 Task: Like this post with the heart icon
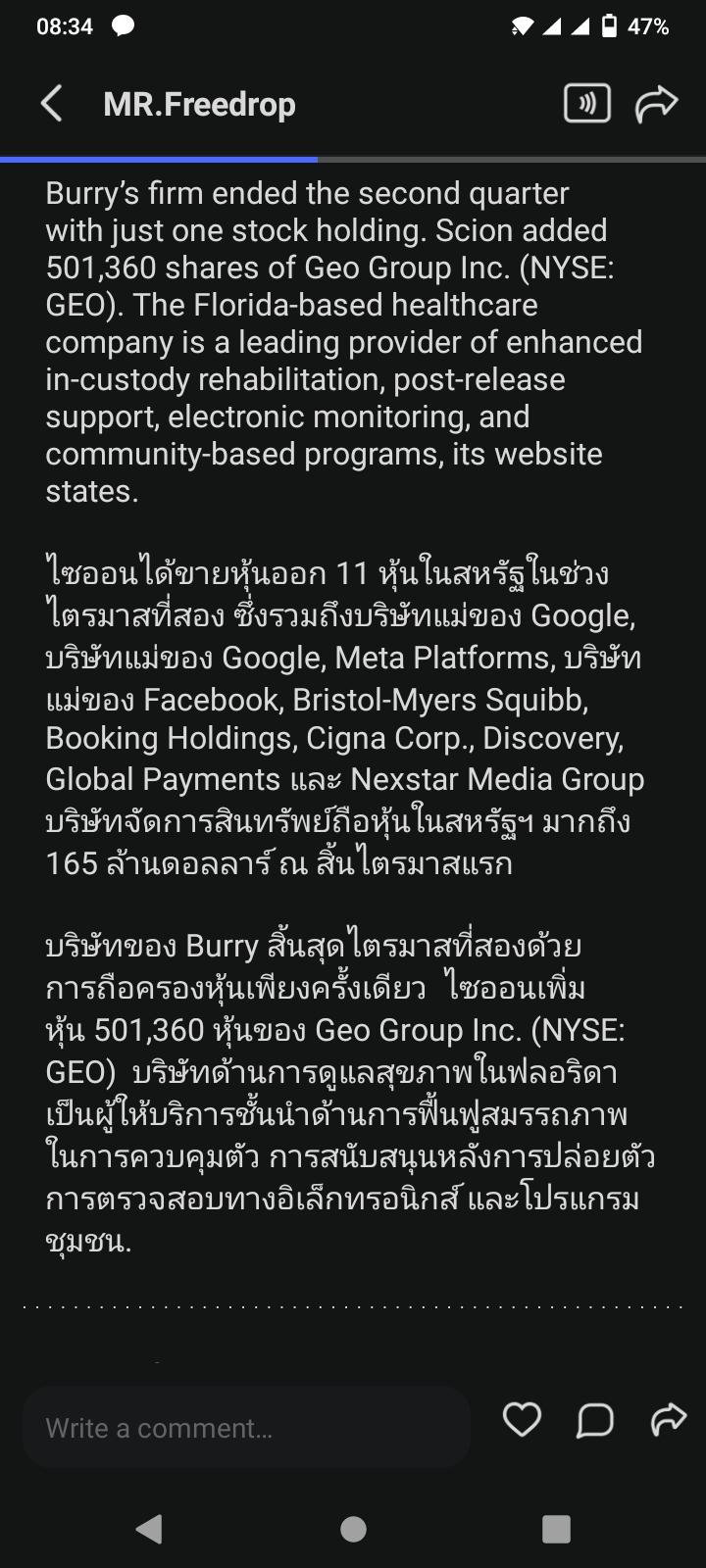pyautogui.click(x=522, y=1419)
